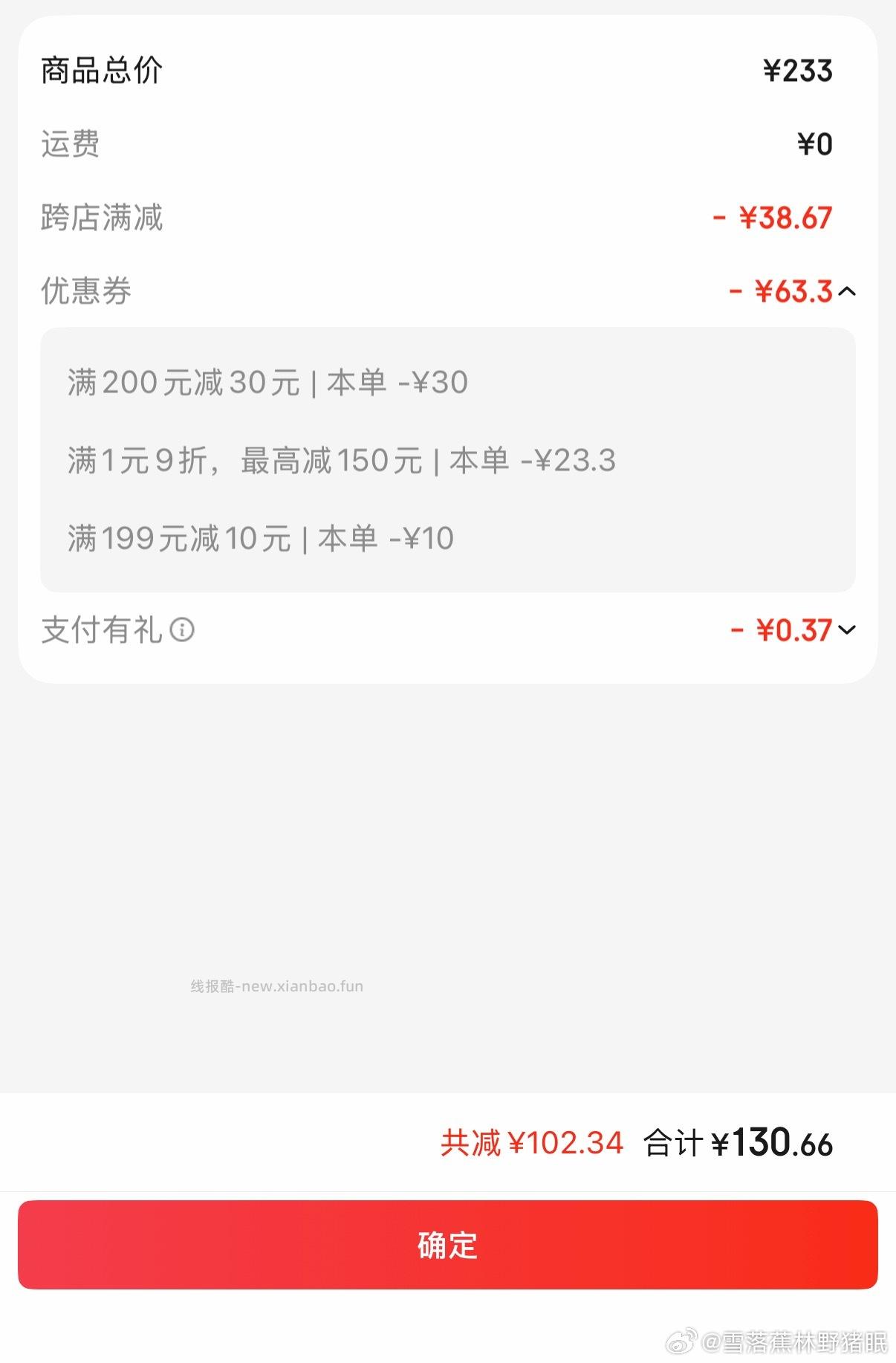Click the 运费 shipping fee row
This screenshot has height=1363, width=896.
pyautogui.click(x=71, y=144)
